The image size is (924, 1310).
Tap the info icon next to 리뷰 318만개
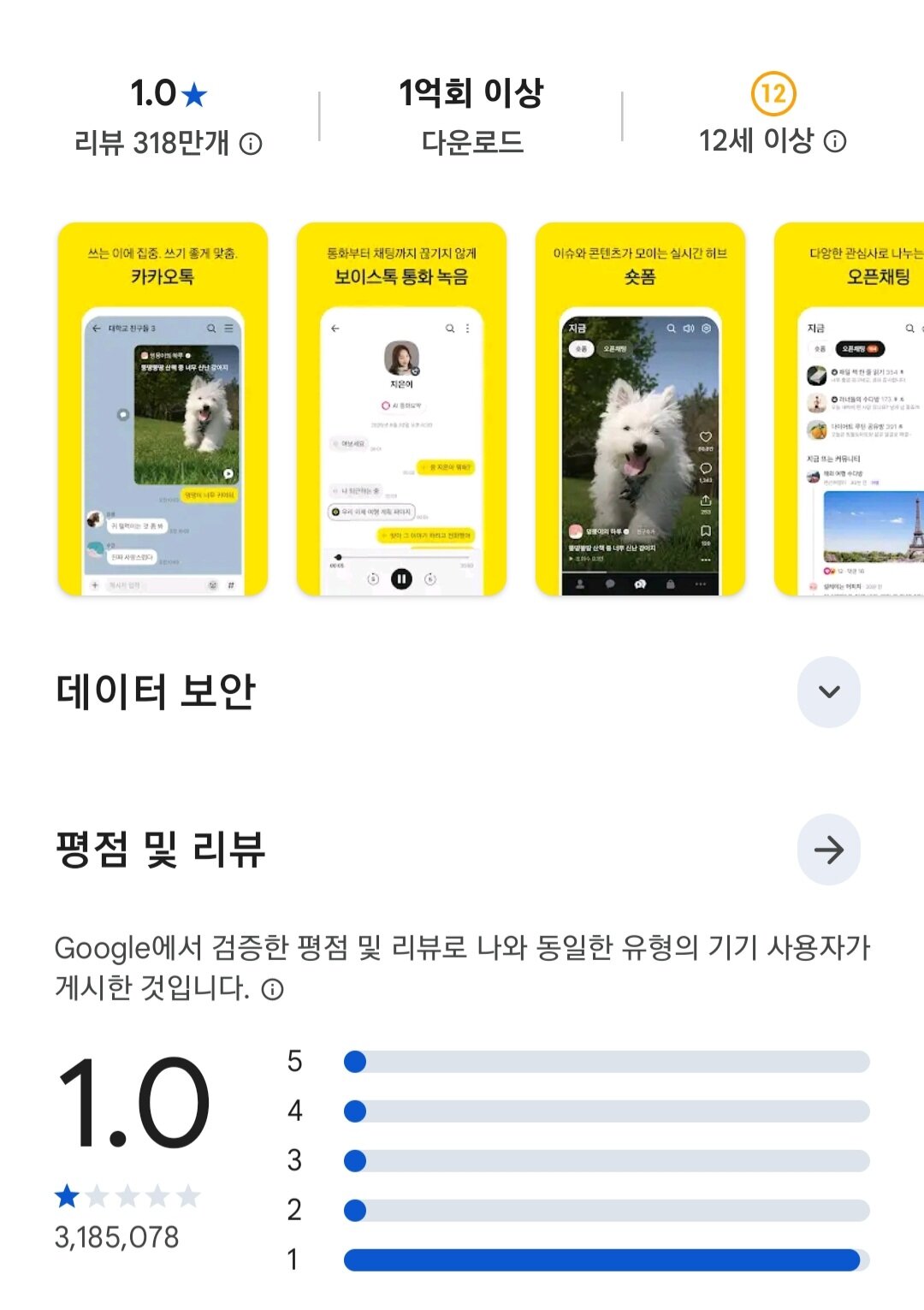coord(251,144)
